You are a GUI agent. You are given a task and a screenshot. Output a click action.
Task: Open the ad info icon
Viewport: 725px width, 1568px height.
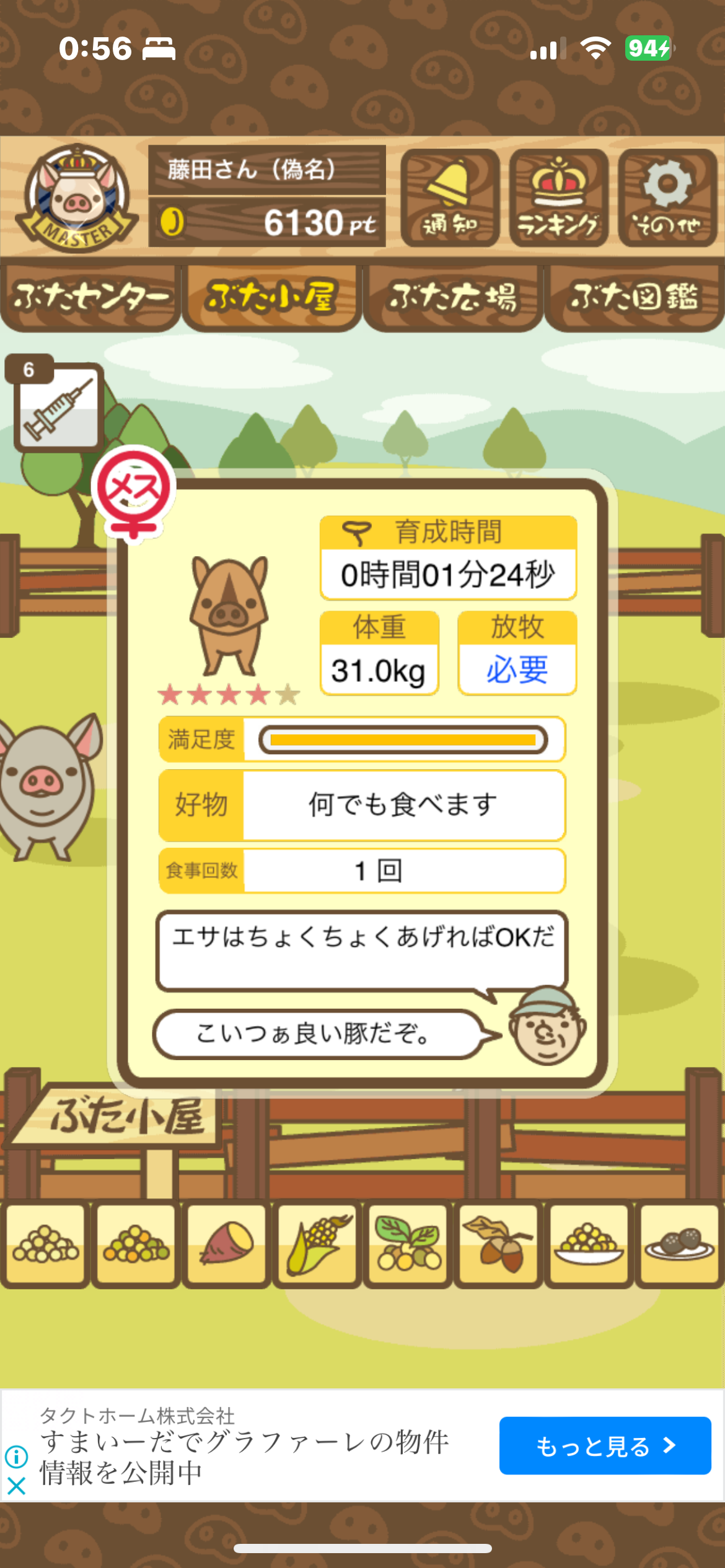pyautogui.click(x=16, y=1457)
